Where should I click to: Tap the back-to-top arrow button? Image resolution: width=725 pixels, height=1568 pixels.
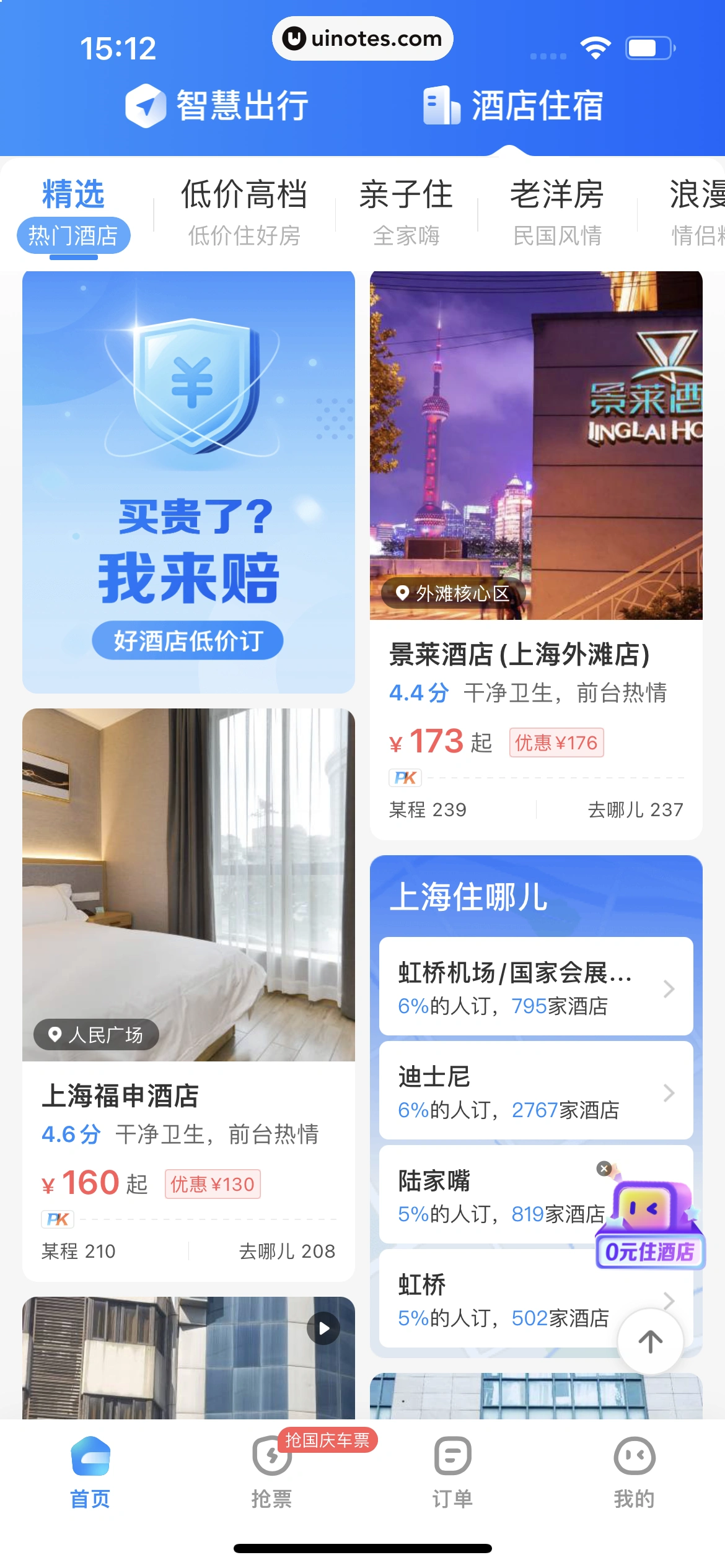click(651, 1341)
